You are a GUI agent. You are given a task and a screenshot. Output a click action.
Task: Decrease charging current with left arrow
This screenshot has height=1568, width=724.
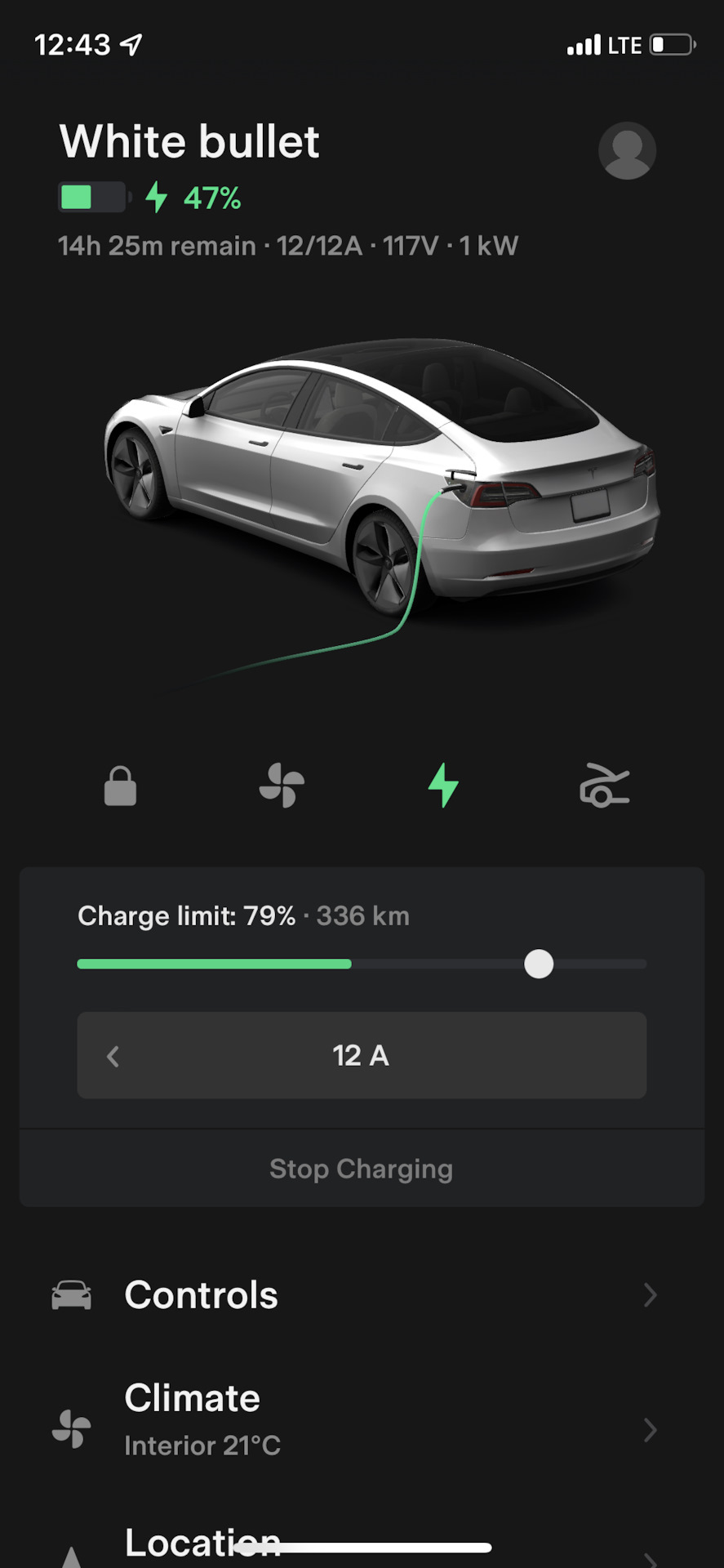pos(113,1056)
